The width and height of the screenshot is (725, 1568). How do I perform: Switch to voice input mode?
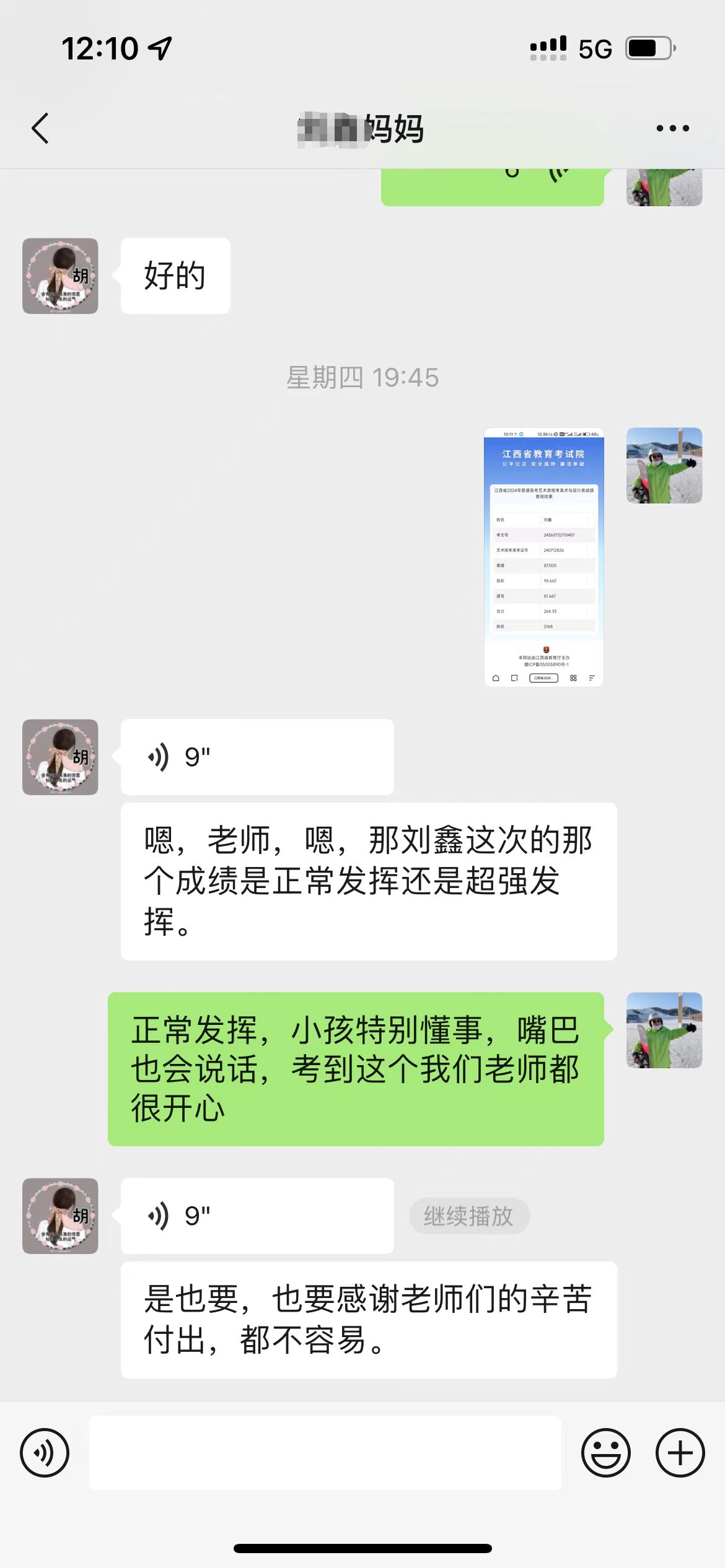click(45, 1452)
